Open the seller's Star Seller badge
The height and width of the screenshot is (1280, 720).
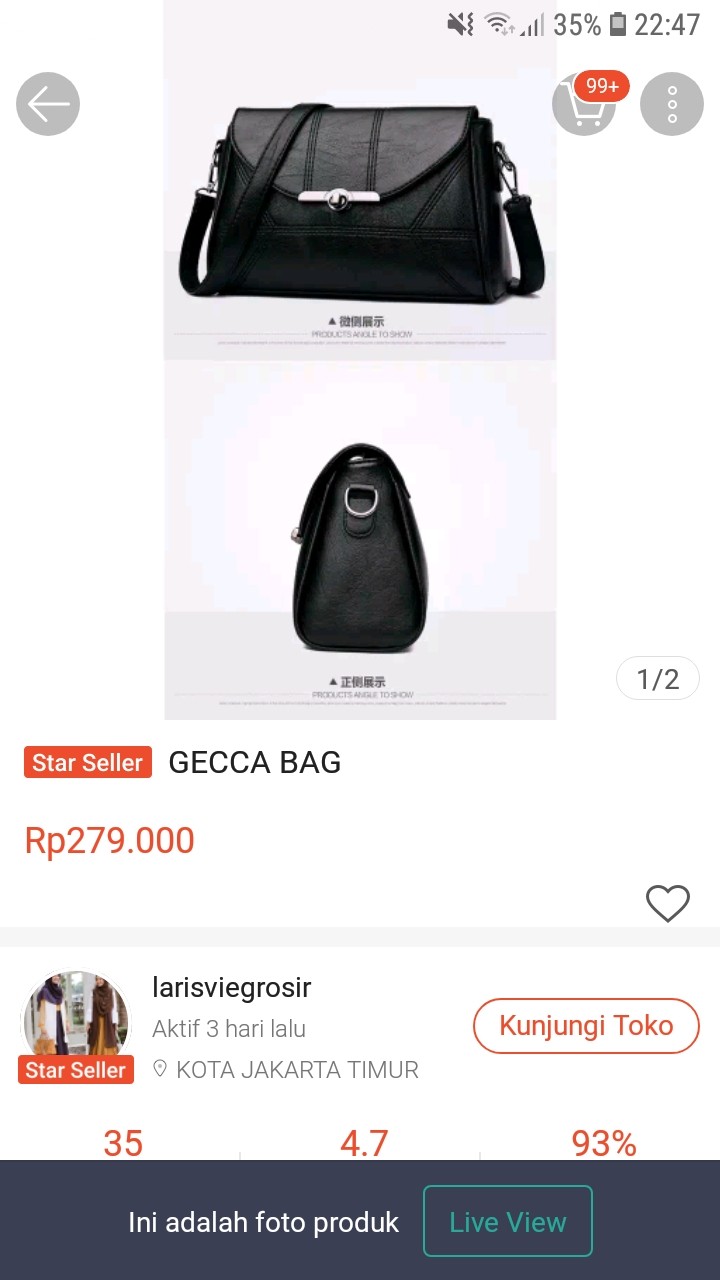pos(75,1070)
